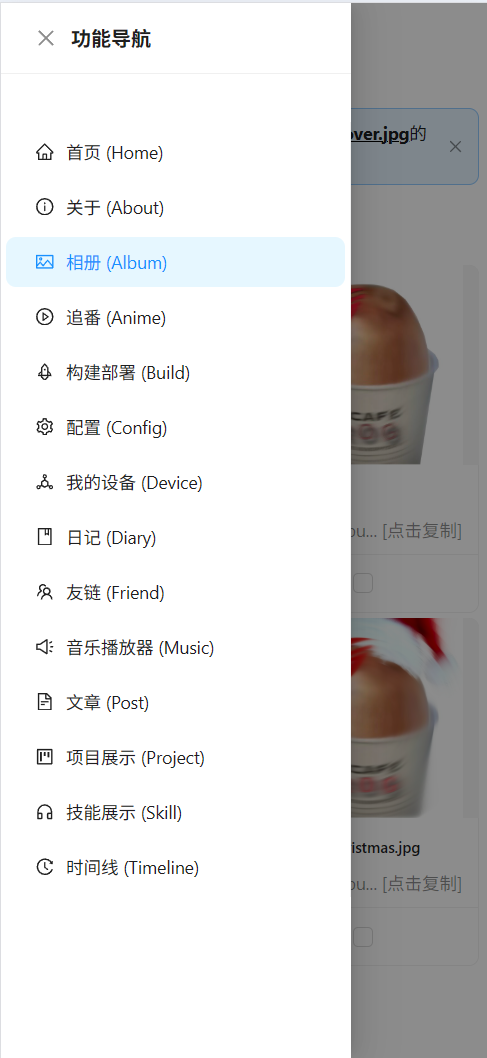Viewport: 487px width, 1058px height.
Task: Open 追番 (Anime)
Action: click(175, 317)
